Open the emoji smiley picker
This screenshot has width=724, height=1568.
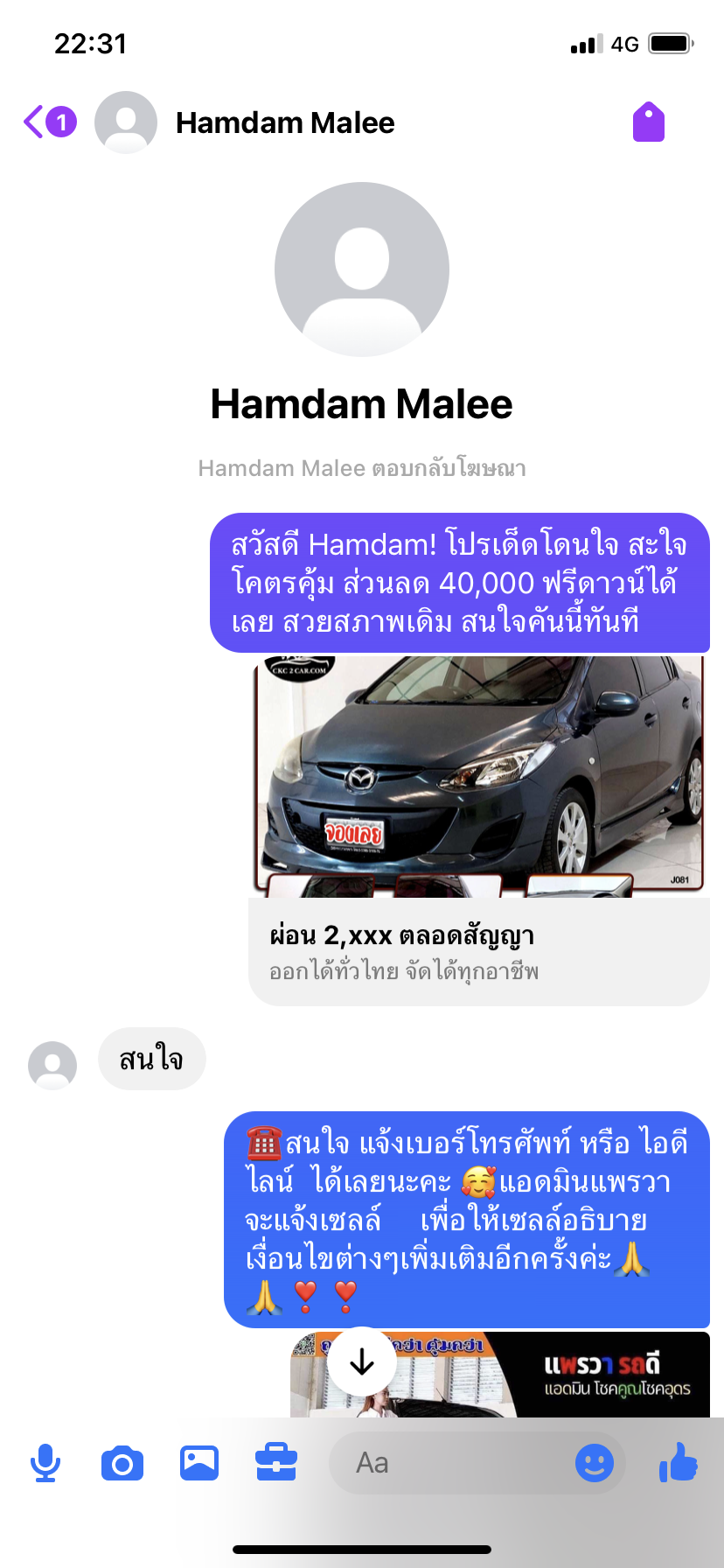pos(595,1463)
